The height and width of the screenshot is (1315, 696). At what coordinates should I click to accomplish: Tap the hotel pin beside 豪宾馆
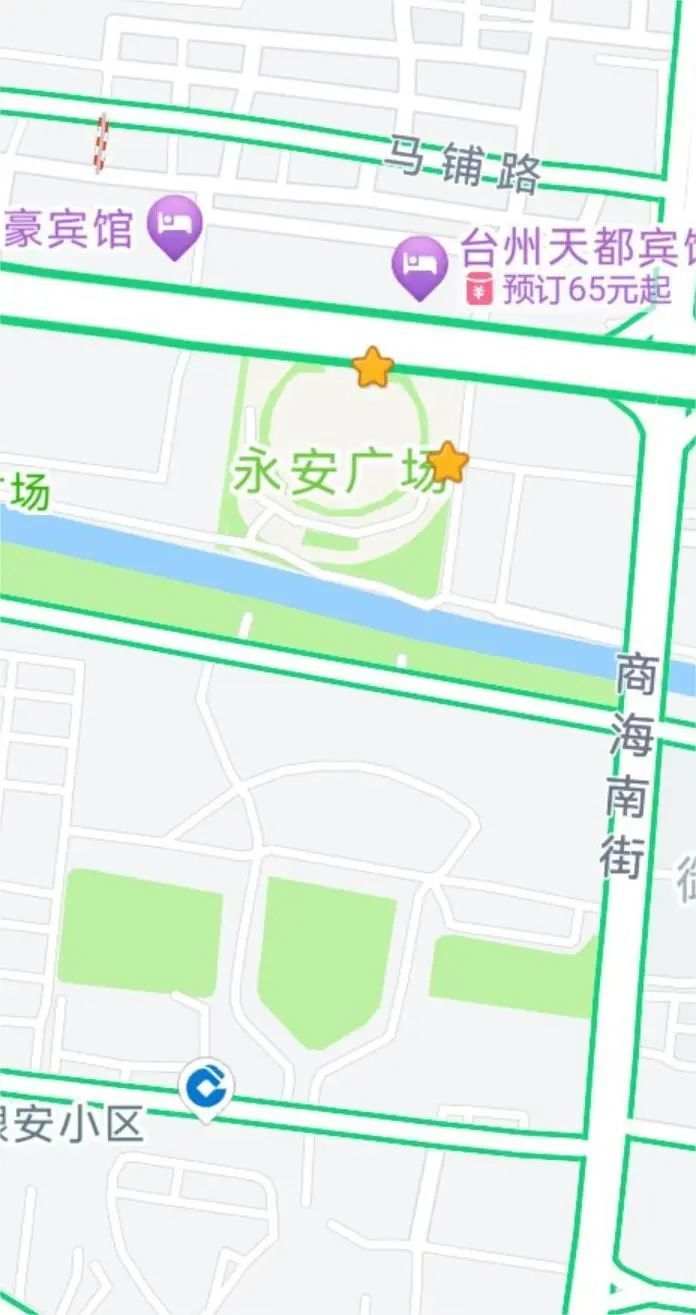pos(175,226)
